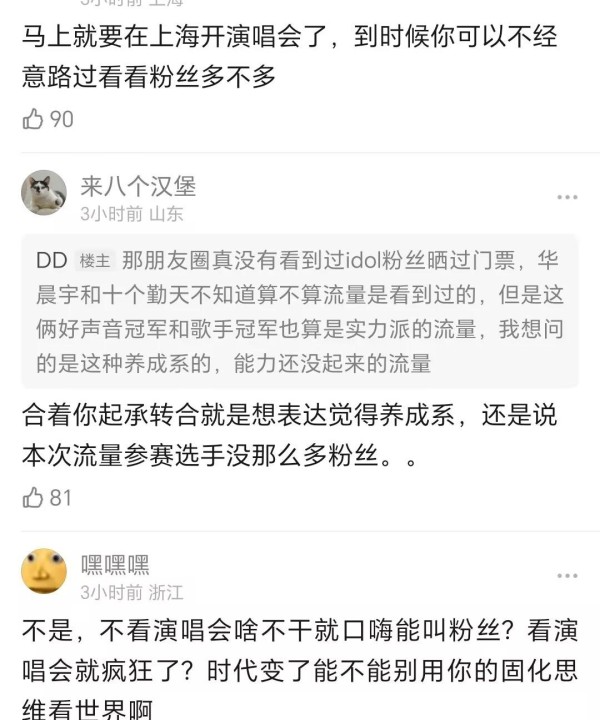This screenshot has width=600, height=720.
Task: Select the username 嘿嘿嘿
Action: tap(115, 564)
